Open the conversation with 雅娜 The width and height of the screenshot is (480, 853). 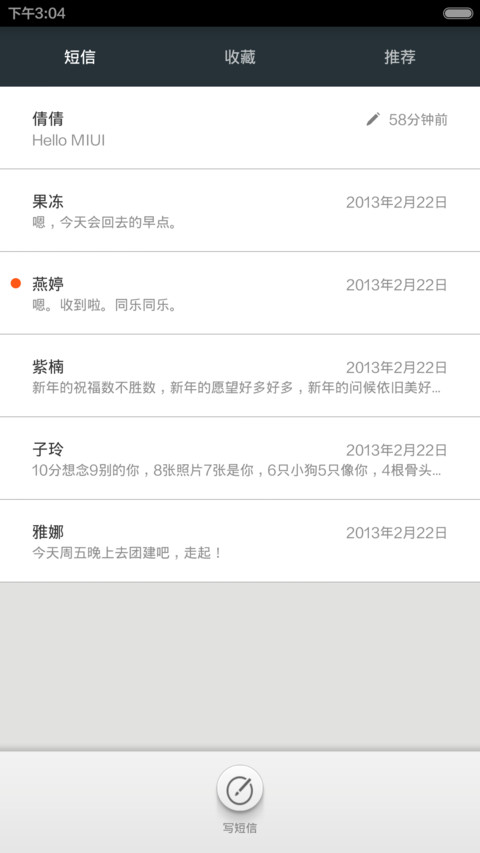point(240,541)
